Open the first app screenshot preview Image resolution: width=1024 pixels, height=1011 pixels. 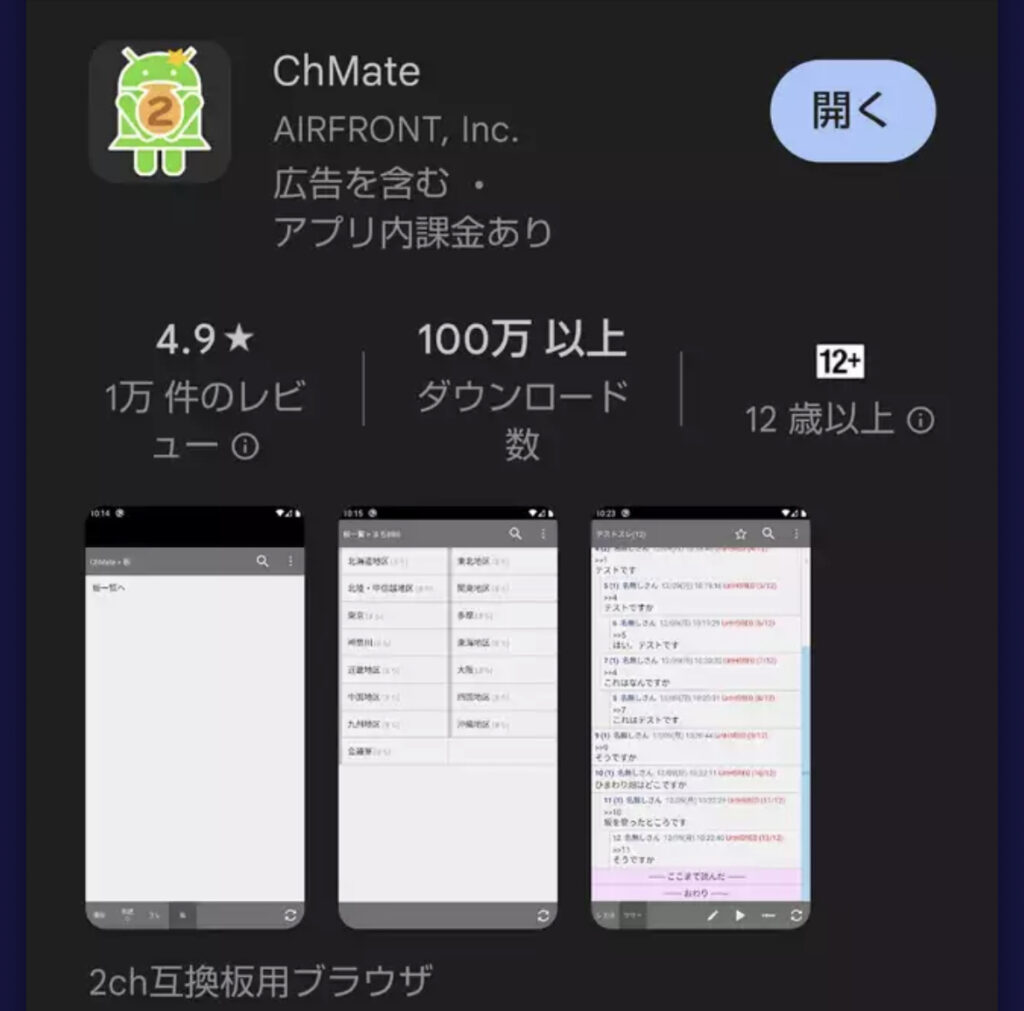195,717
